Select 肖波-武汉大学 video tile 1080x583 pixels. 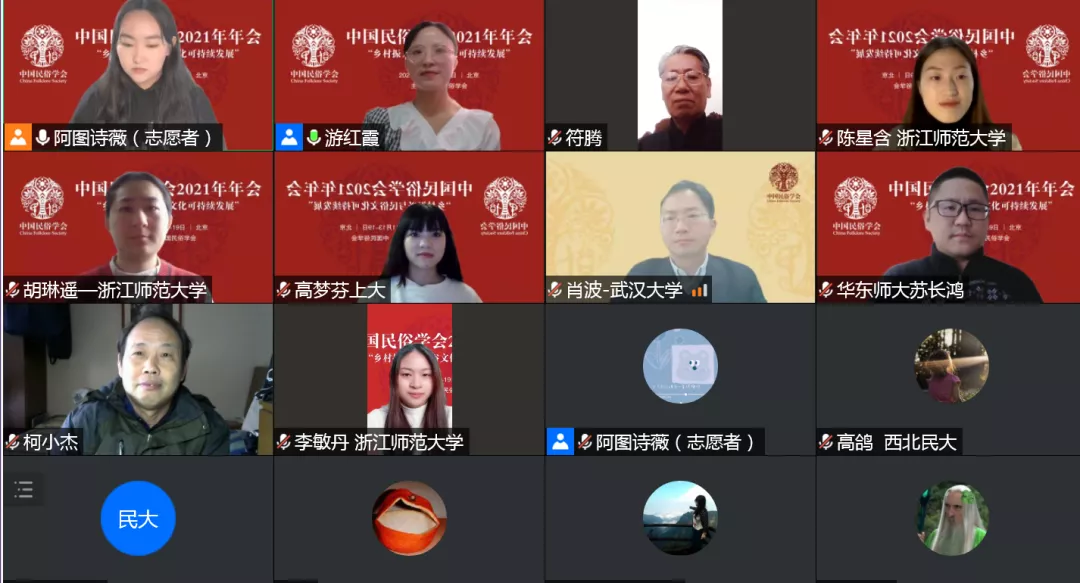point(680,227)
